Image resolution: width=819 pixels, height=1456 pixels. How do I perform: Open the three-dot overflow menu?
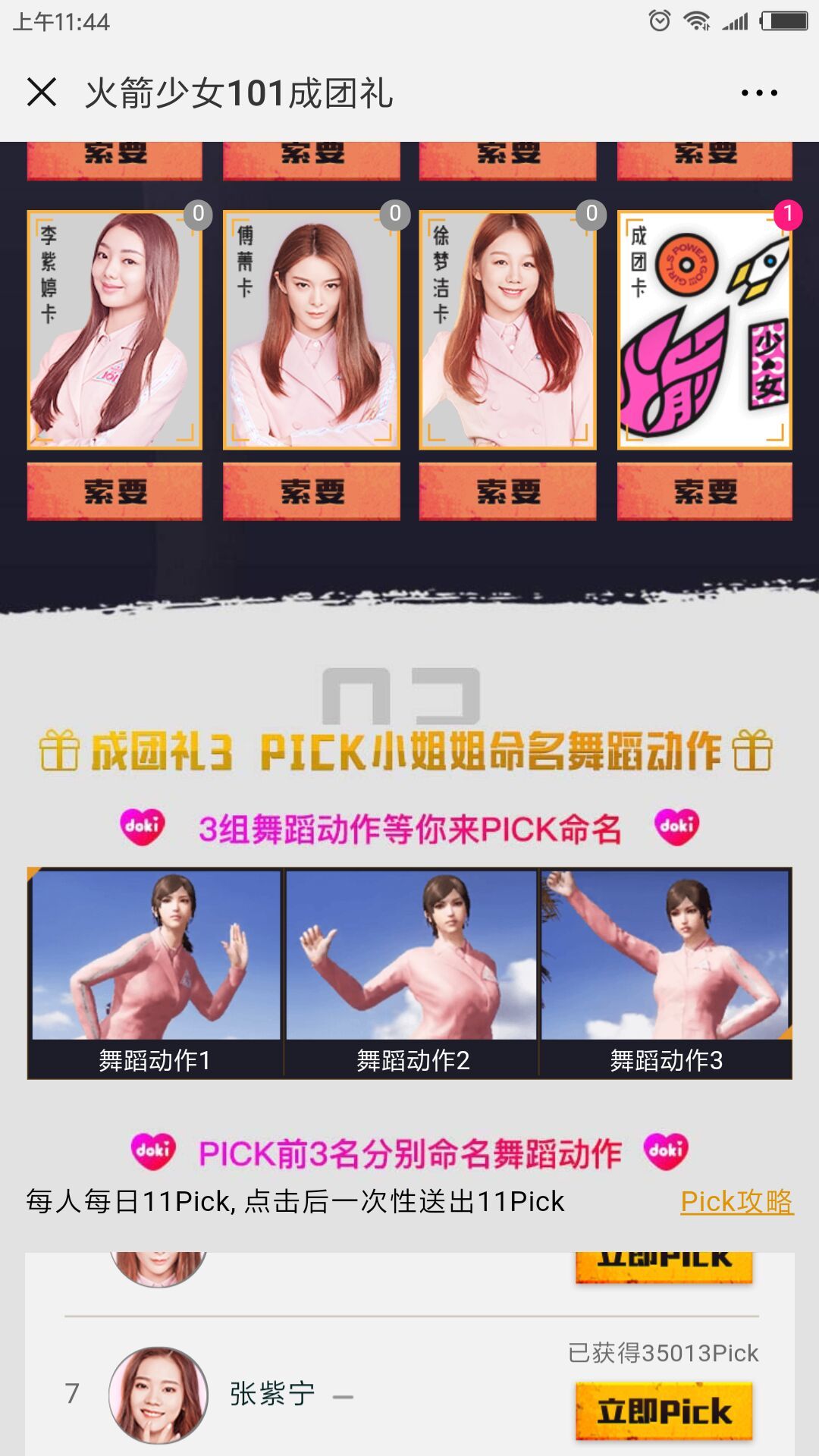tap(759, 93)
